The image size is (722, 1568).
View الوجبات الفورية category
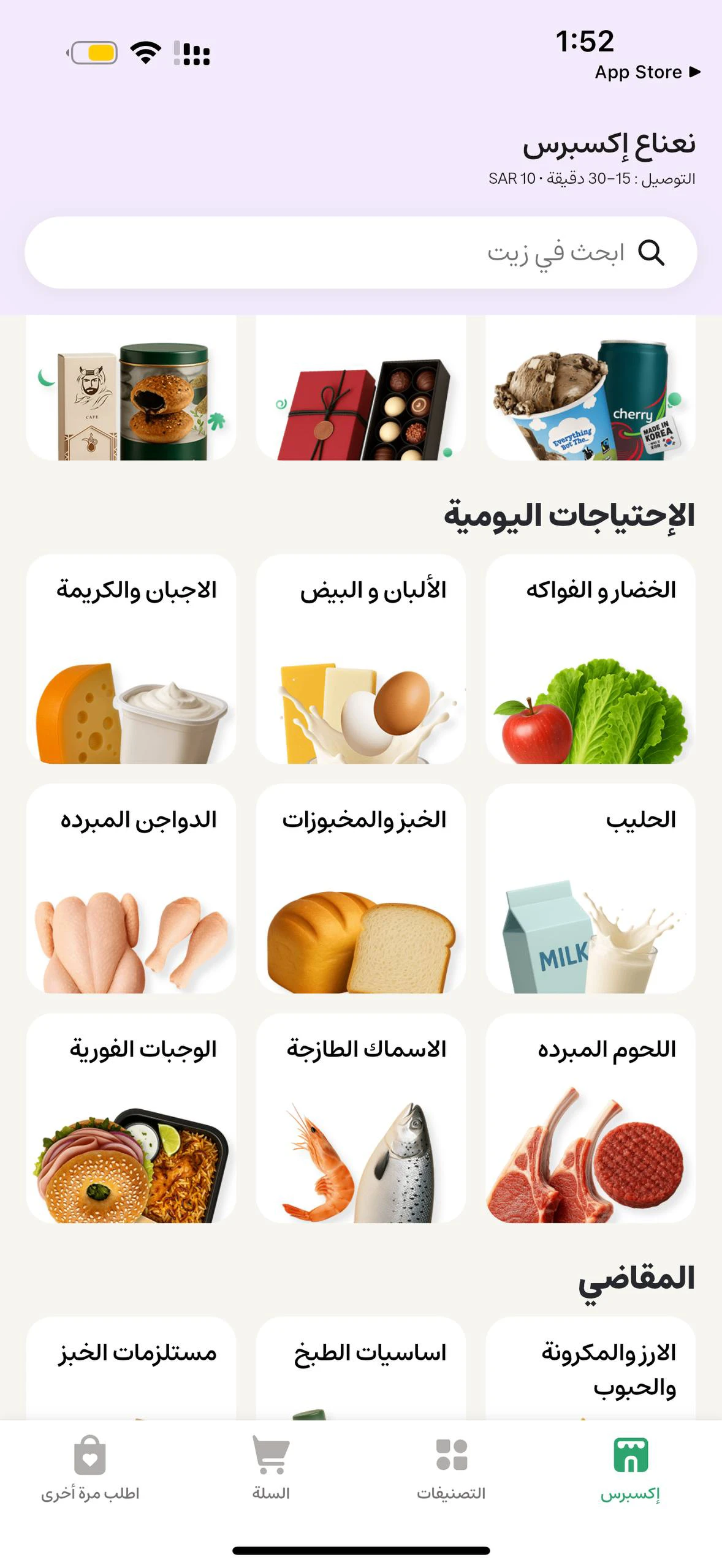(131, 1118)
